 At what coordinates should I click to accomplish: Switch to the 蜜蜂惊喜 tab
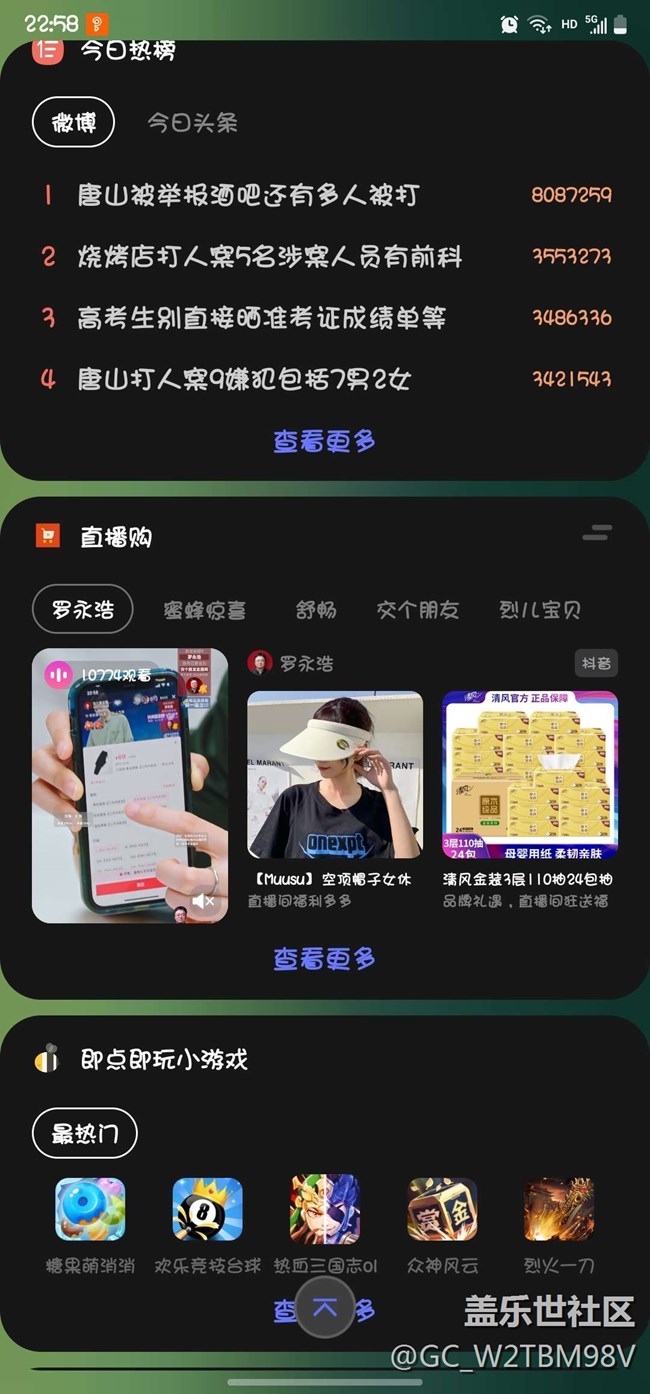[205, 610]
